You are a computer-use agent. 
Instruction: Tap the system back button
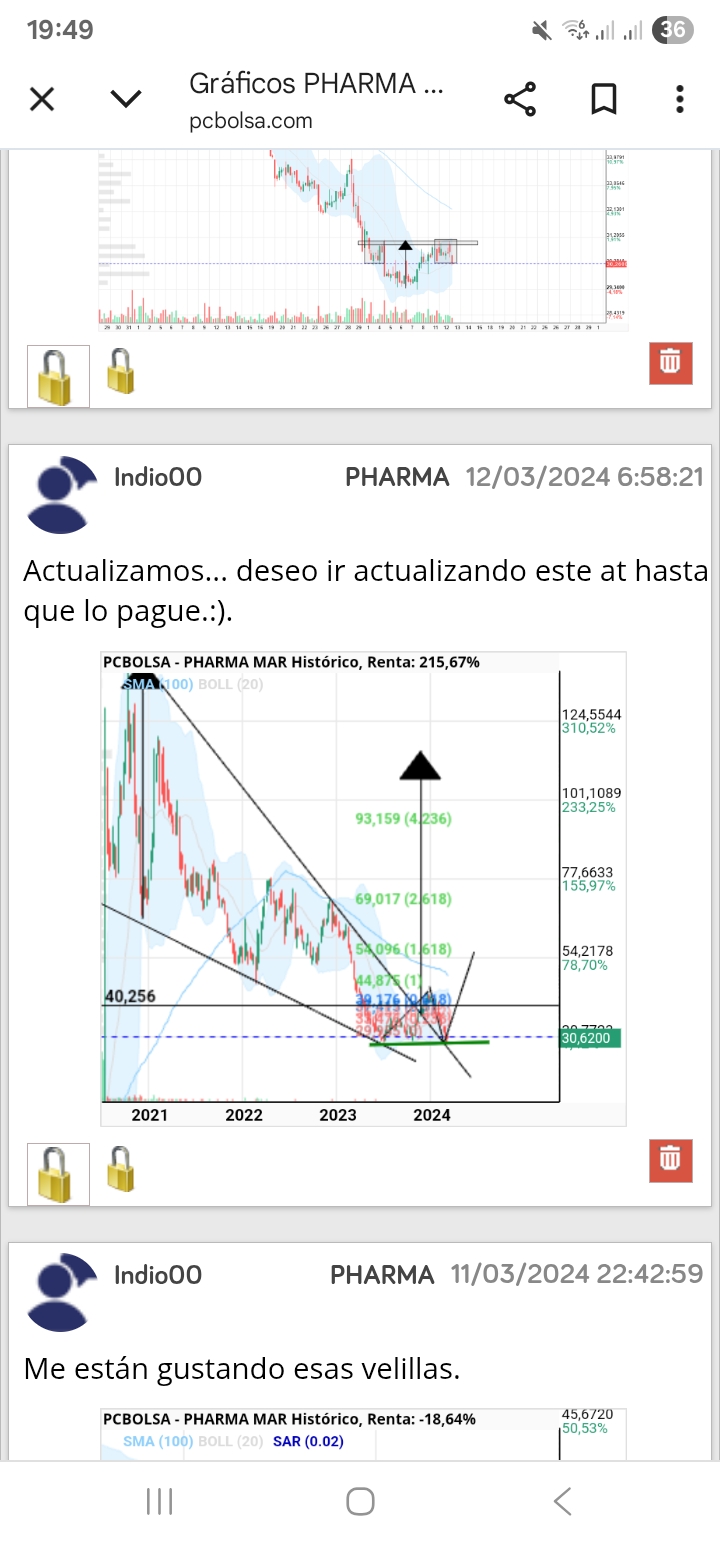562,1501
